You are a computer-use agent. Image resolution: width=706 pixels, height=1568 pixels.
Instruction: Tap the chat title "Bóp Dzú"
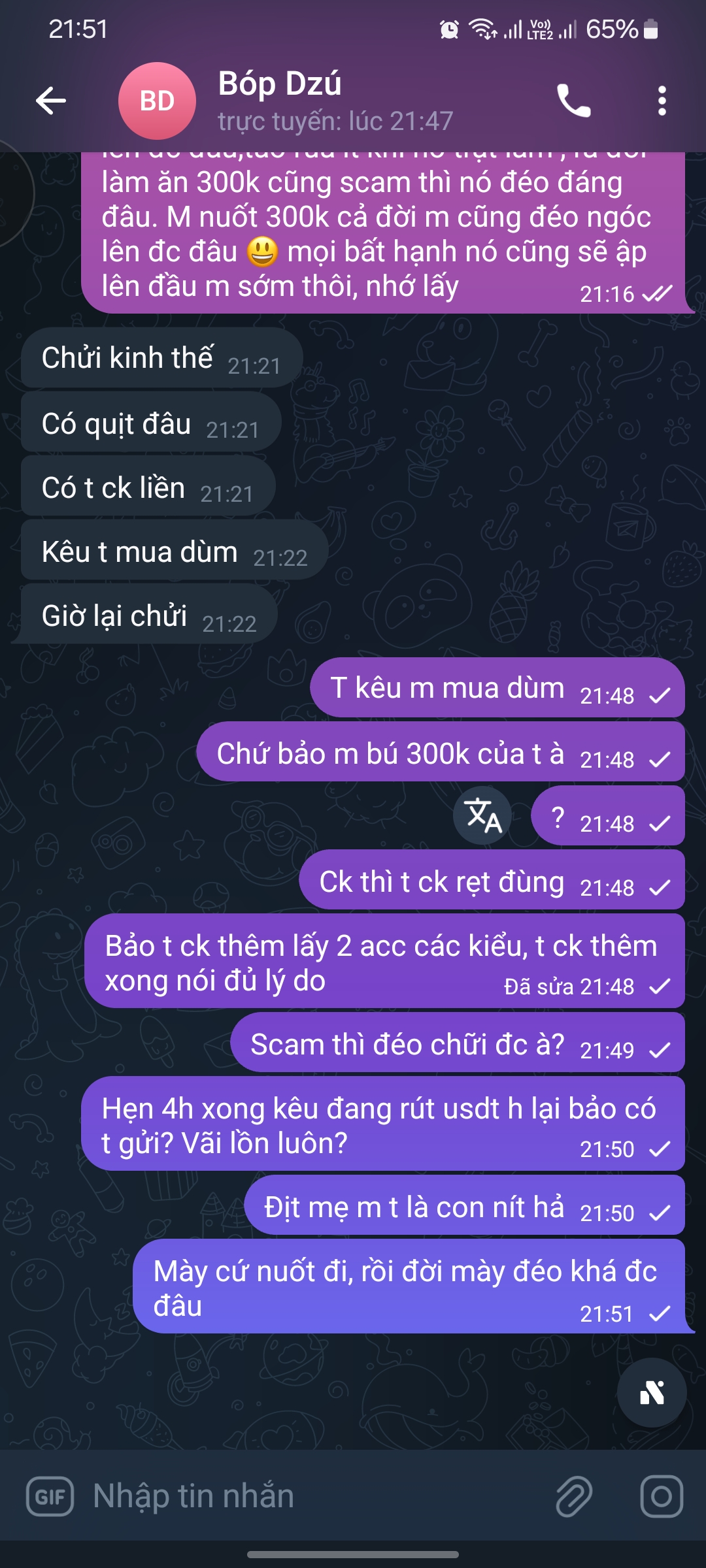pos(281,84)
